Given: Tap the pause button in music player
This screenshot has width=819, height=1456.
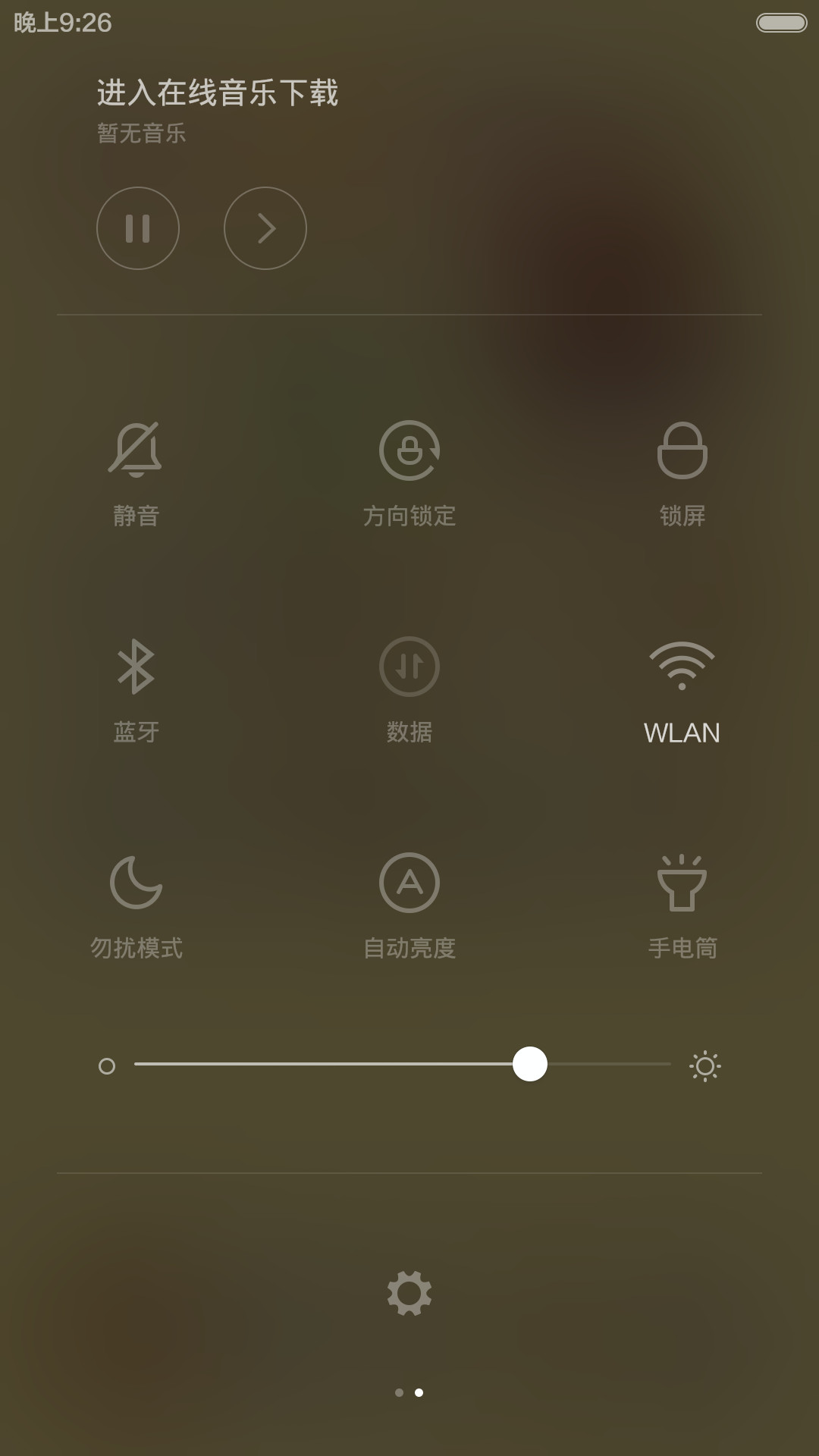Looking at the screenshot, I should pyautogui.click(x=138, y=228).
